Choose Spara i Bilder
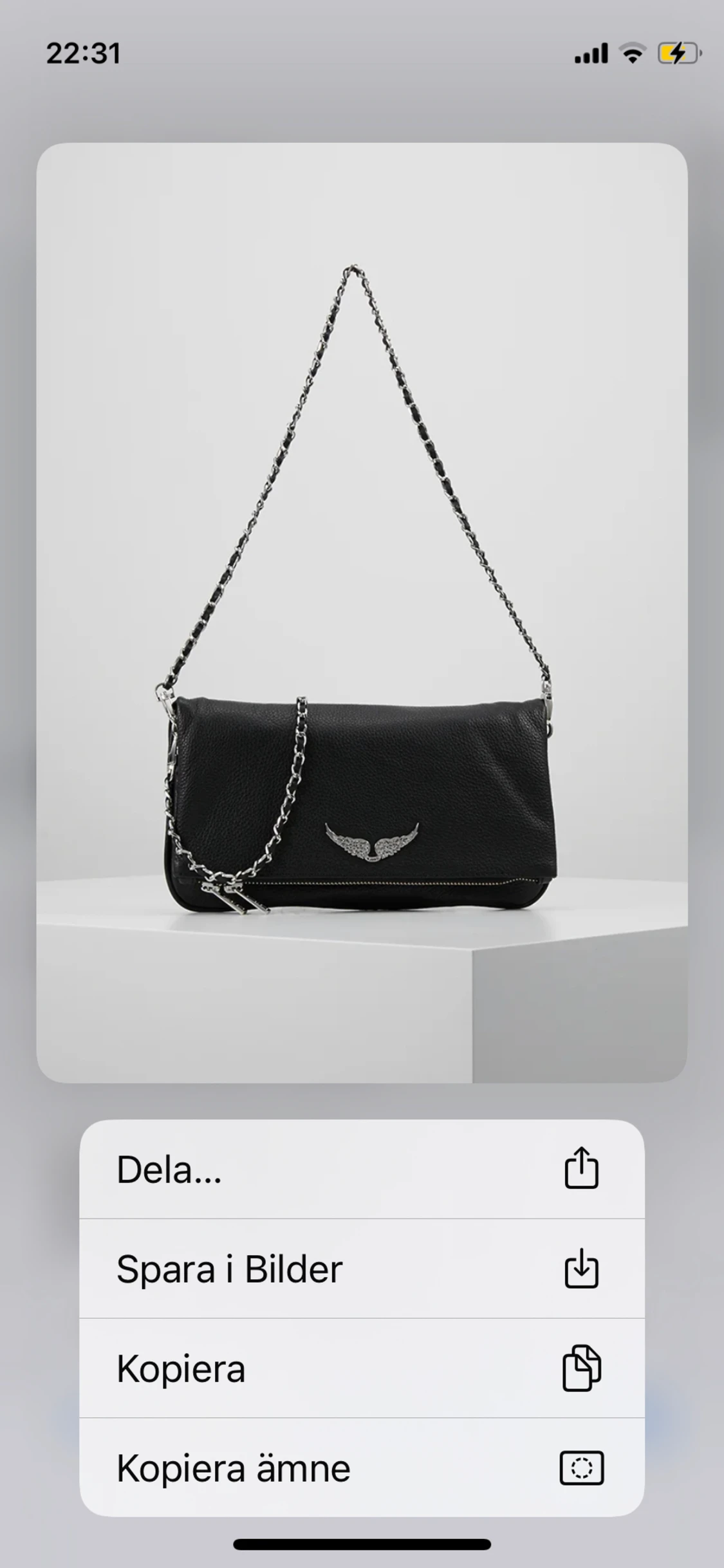The image size is (724, 1568). point(362,1269)
